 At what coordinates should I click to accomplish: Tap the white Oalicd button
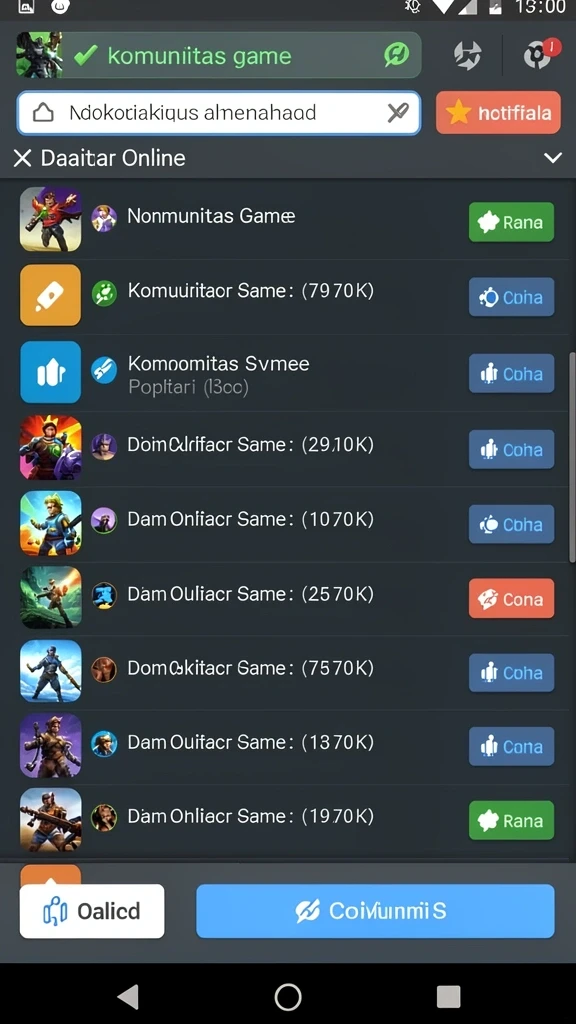point(92,911)
